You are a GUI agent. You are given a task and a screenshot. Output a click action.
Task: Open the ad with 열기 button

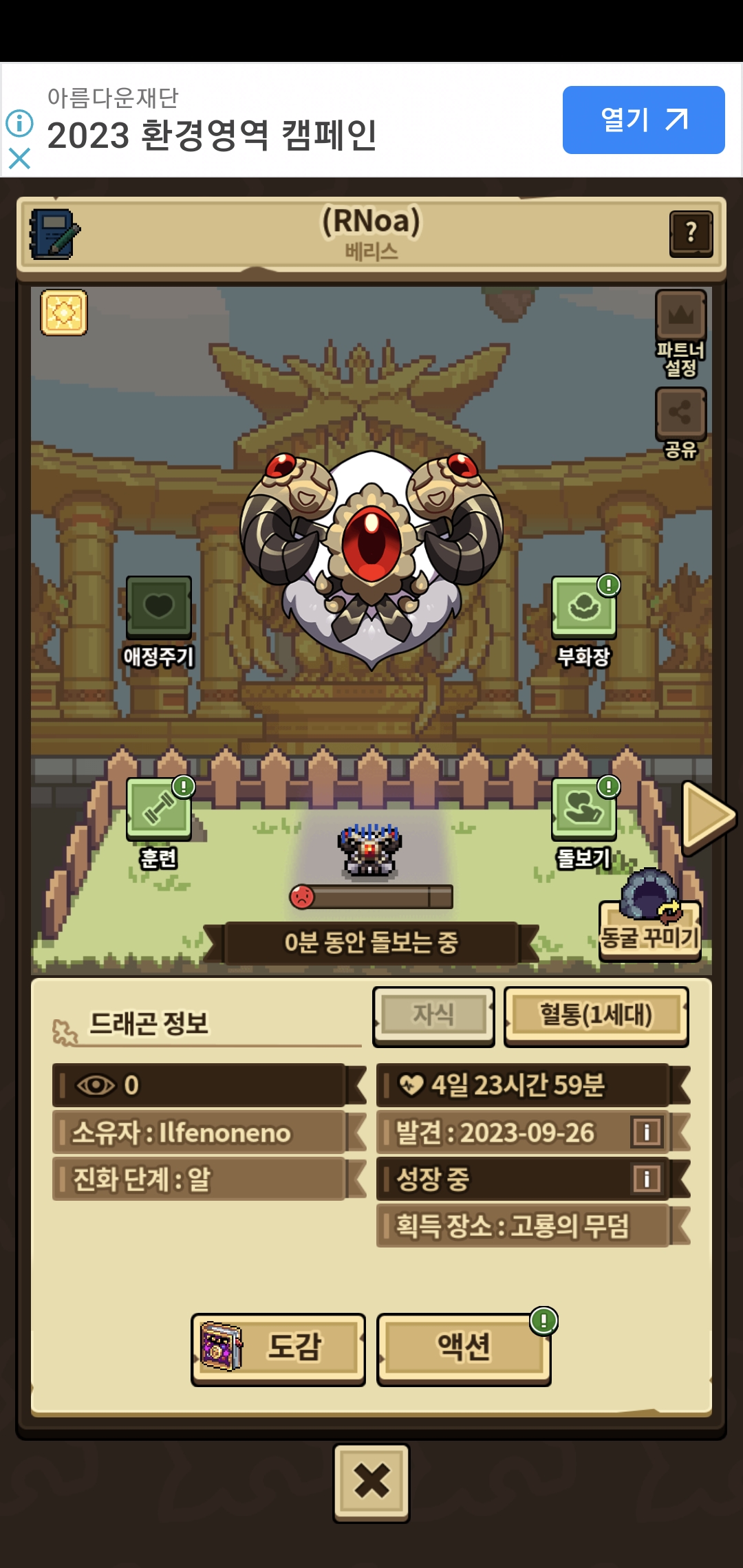click(x=643, y=120)
